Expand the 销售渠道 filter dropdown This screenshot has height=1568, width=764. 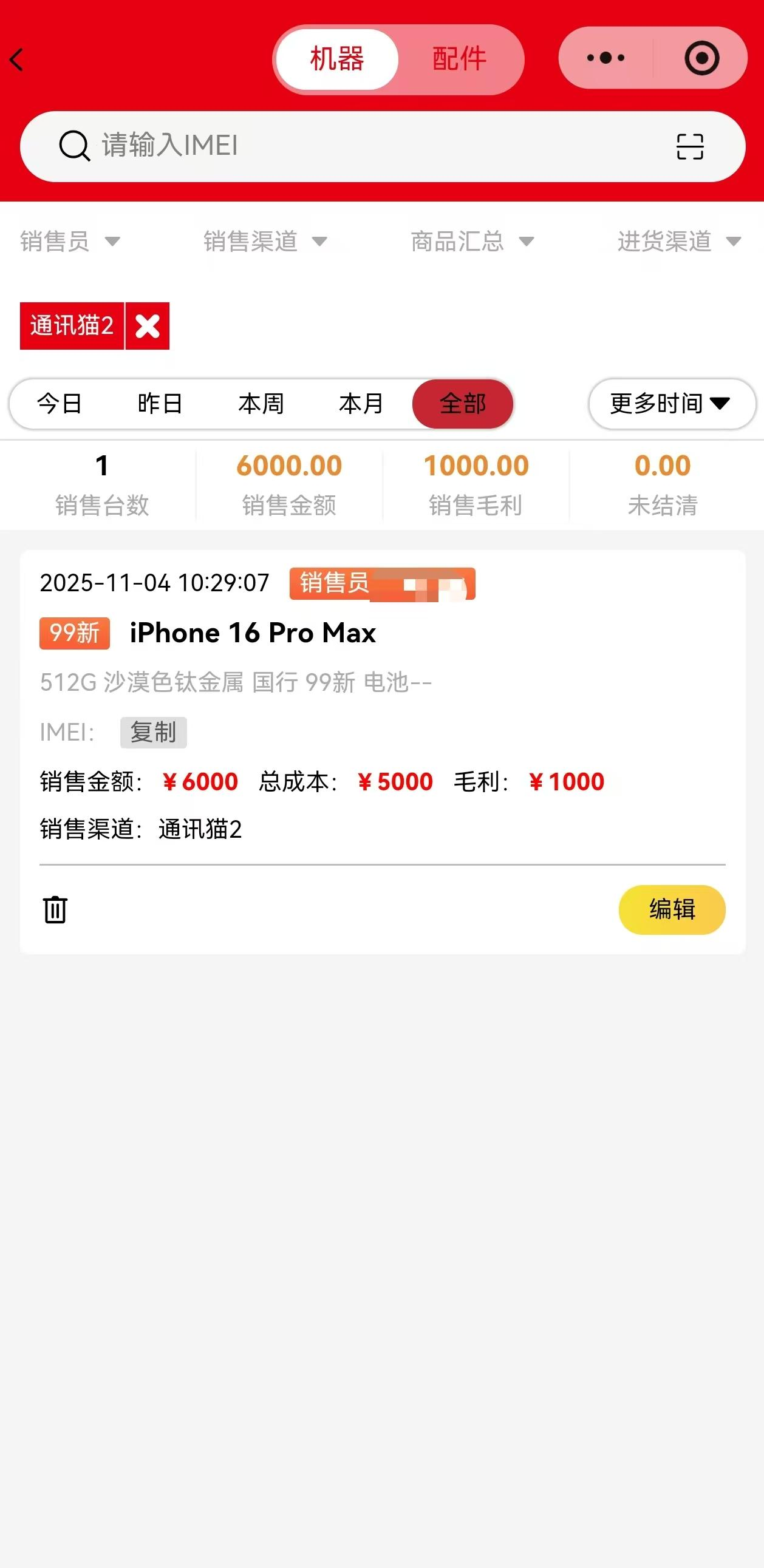(x=265, y=242)
